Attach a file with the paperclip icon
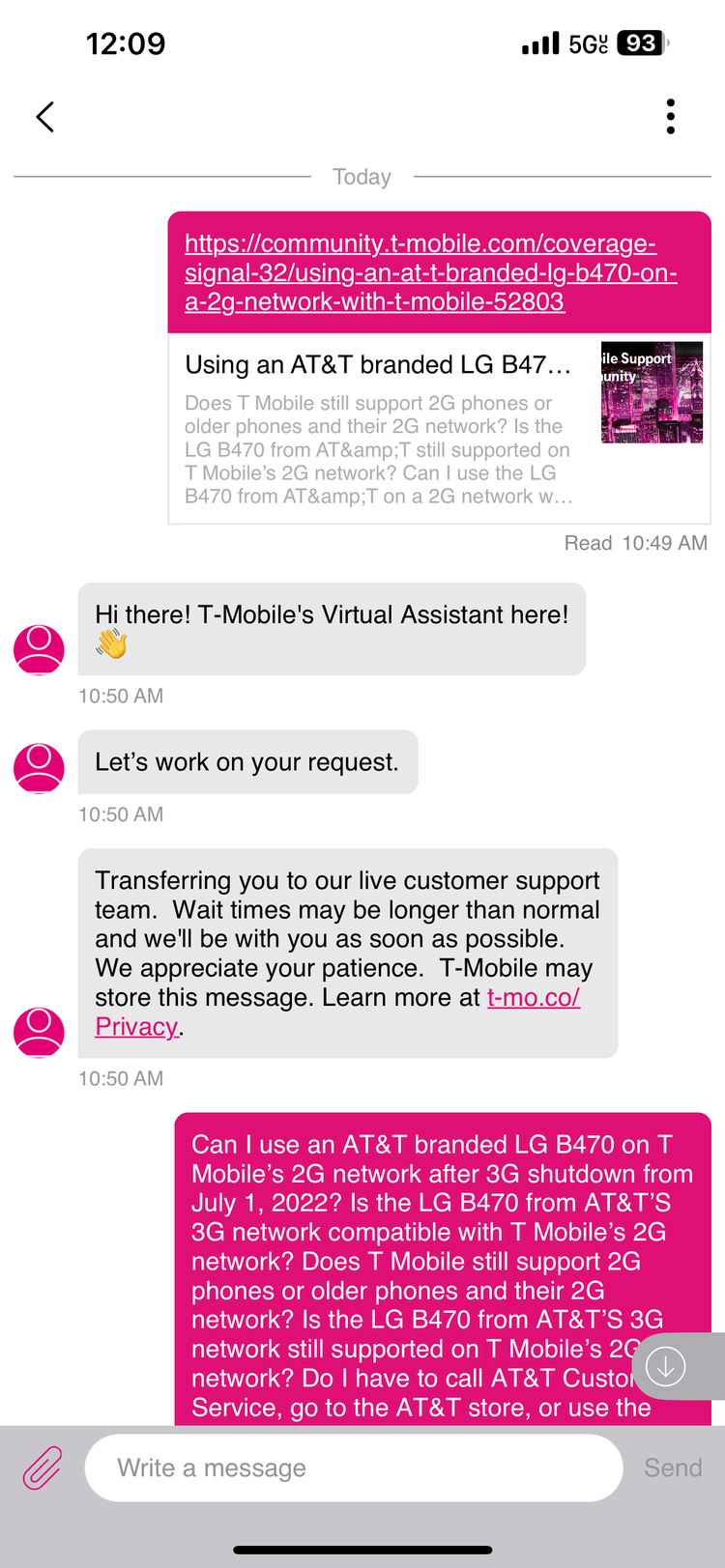Image resolution: width=725 pixels, height=1568 pixels. coord(43,1468)
